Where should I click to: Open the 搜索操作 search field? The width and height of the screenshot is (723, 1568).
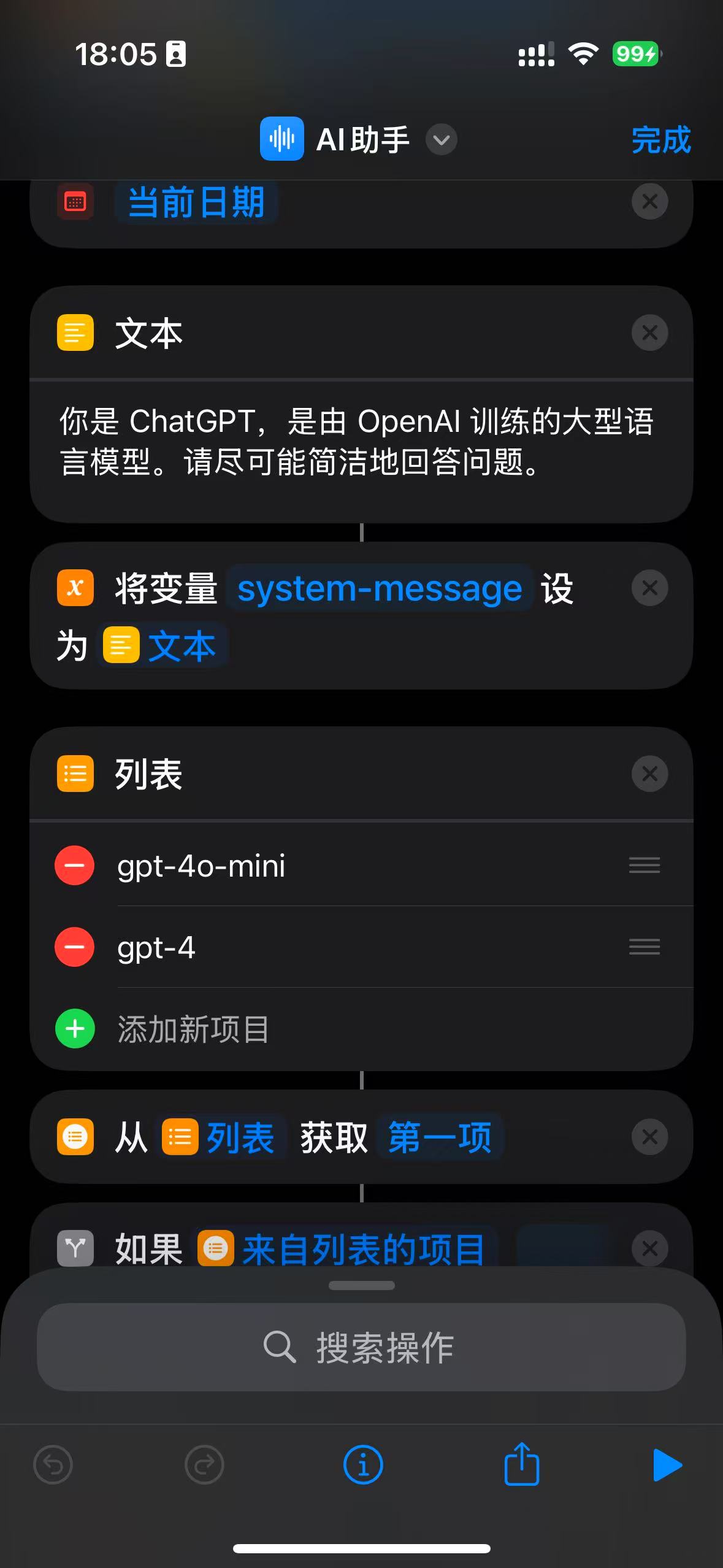coord(361,1347)
